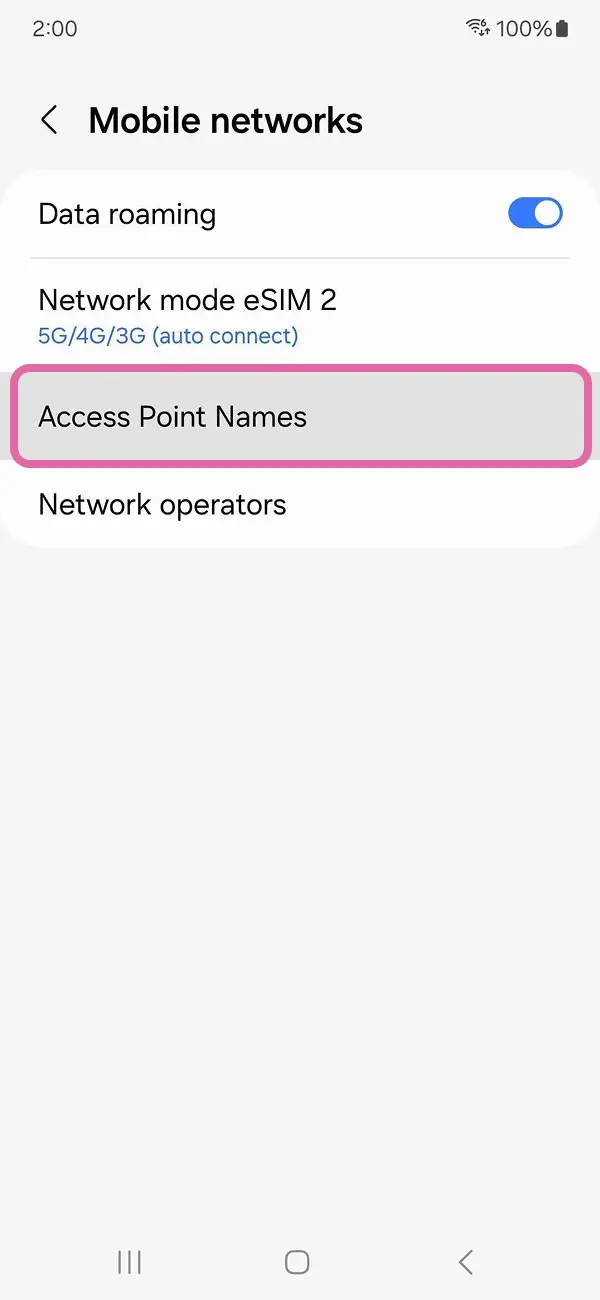The width and height of the screenshot is (600, 1300).
Task: Turn off Data roaming switch
Action: pyautogui.click(x=535, y=213)
